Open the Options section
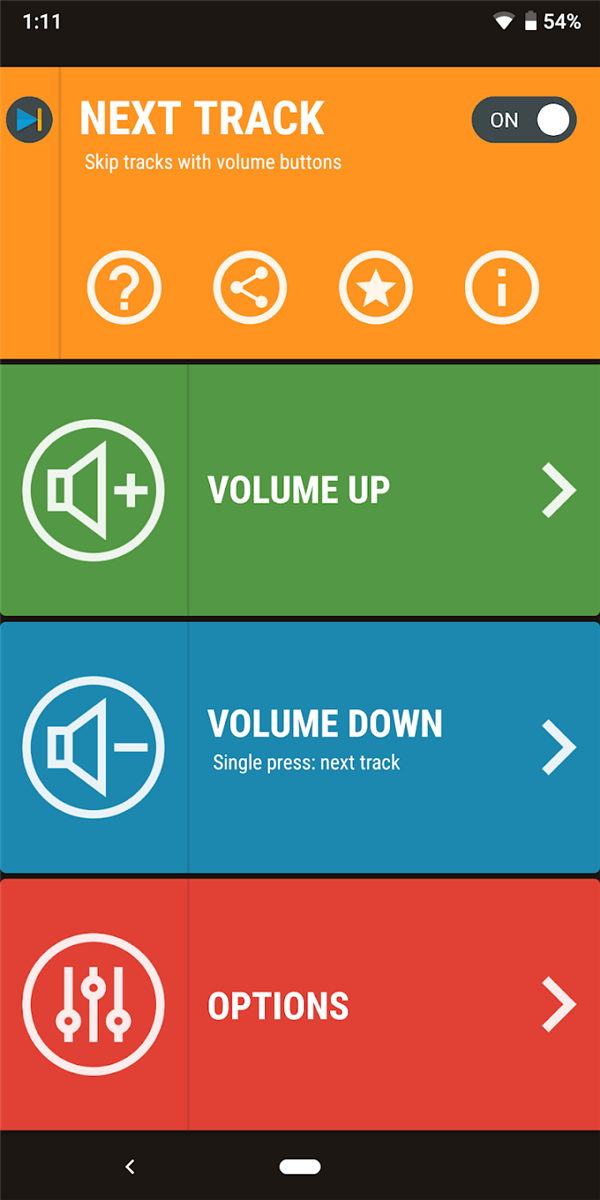The width and height of the screenshot is (600, 1200). 300,1004
